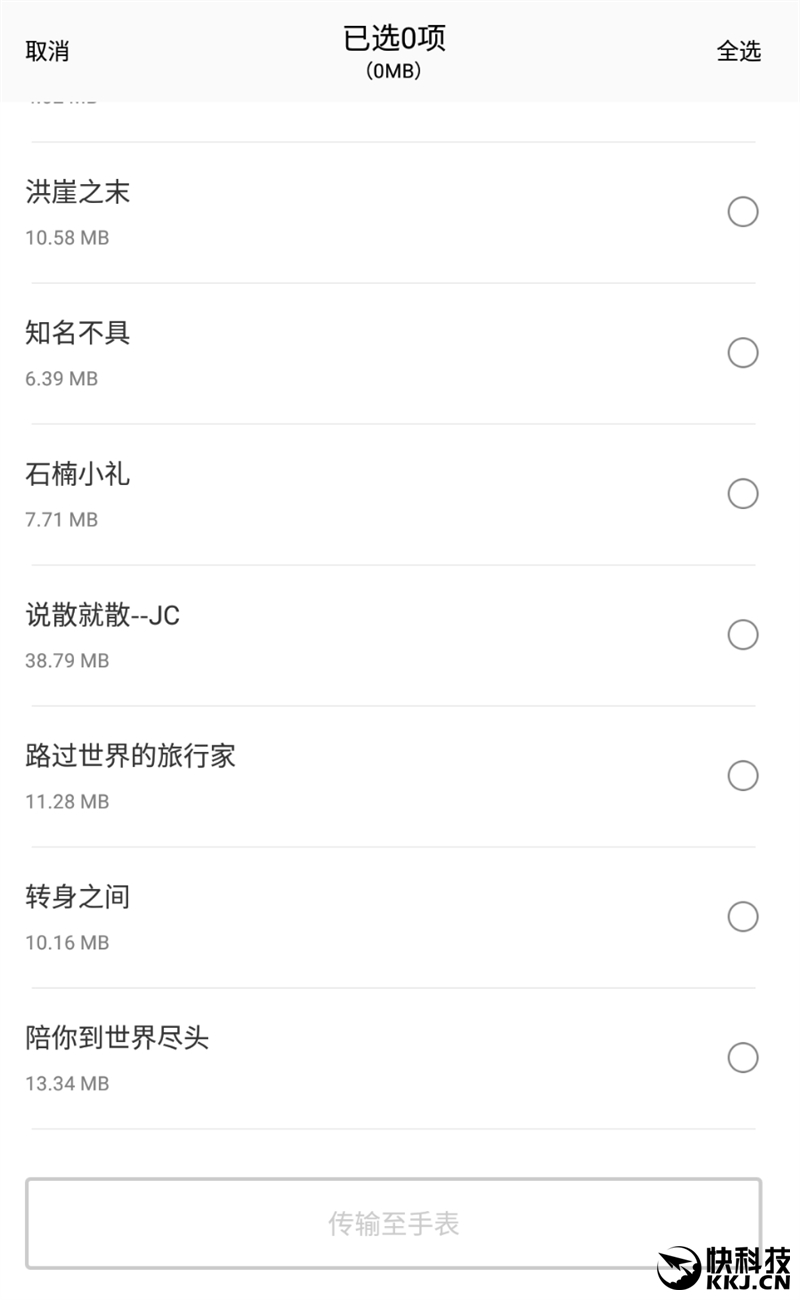Select the song 洪崖之末

[x=742, y=212]
